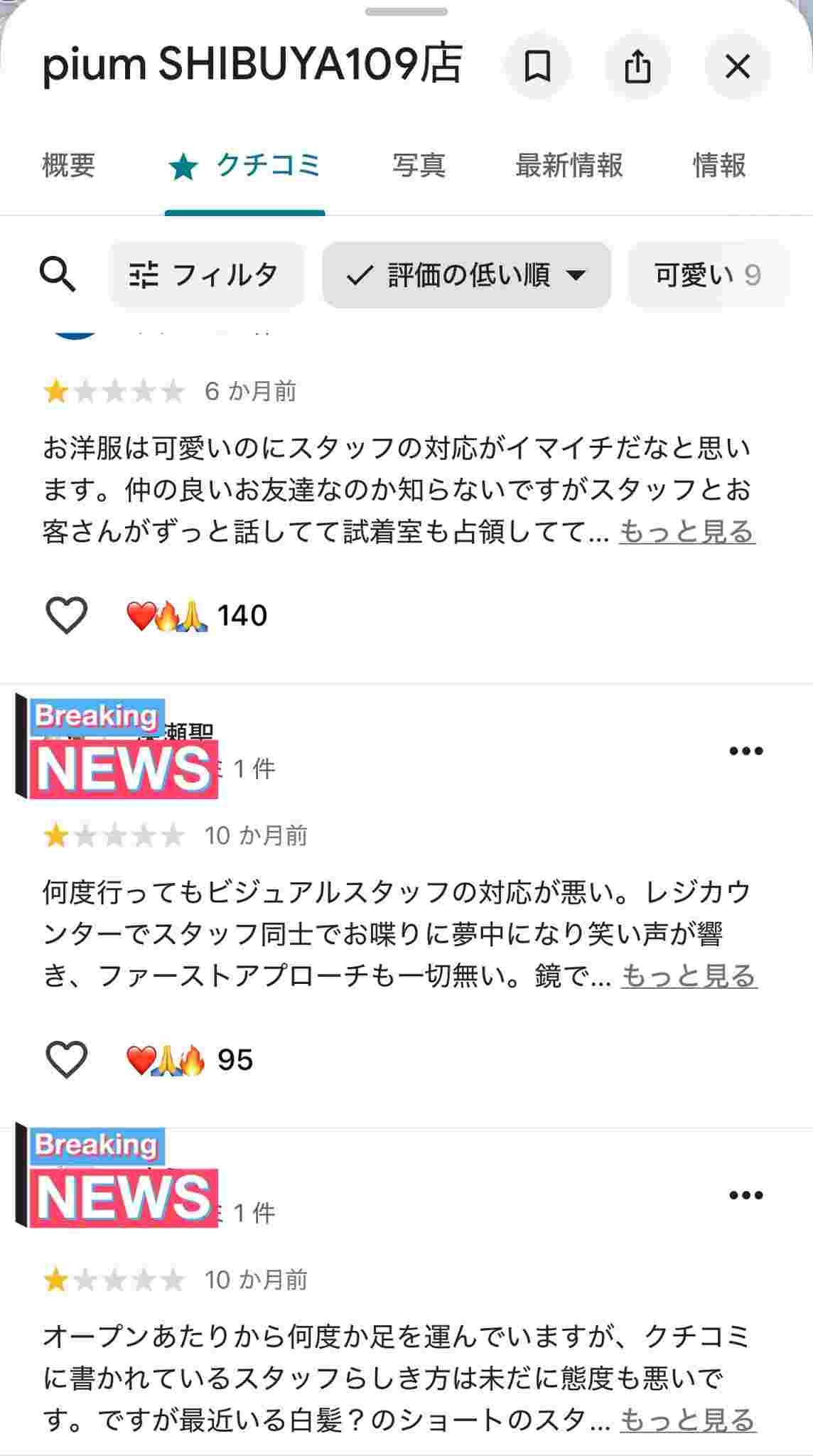Expand もっと見る on the ビジュアルスタッフ review

[689, 976]
